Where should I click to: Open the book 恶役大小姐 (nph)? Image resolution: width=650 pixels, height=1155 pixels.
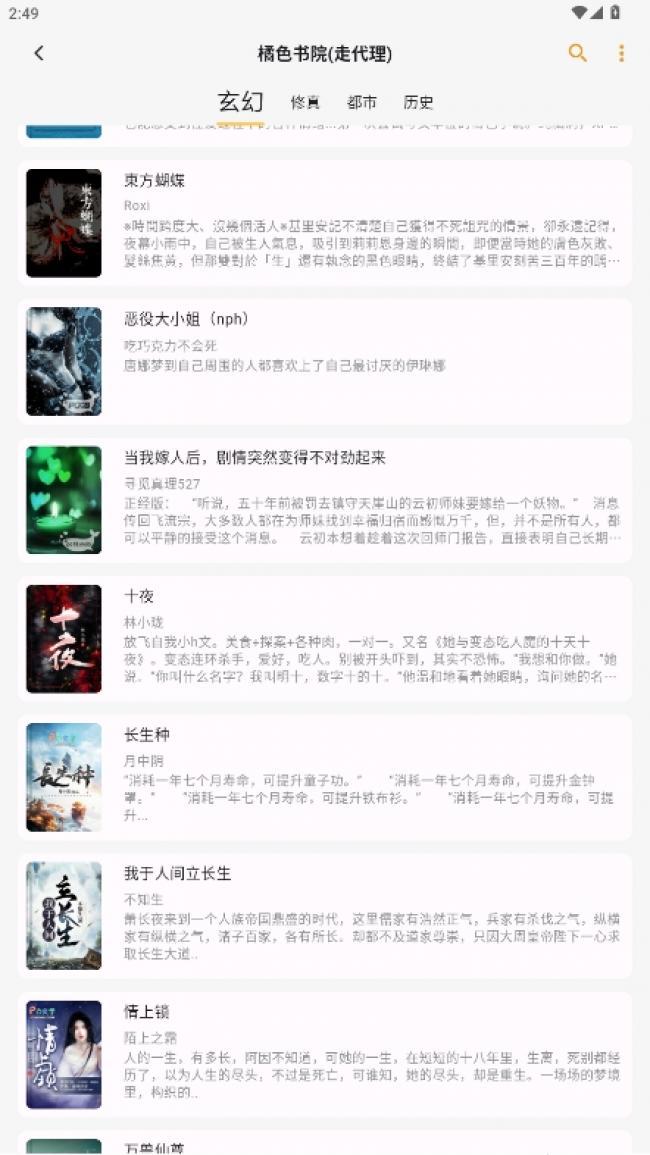324,362
